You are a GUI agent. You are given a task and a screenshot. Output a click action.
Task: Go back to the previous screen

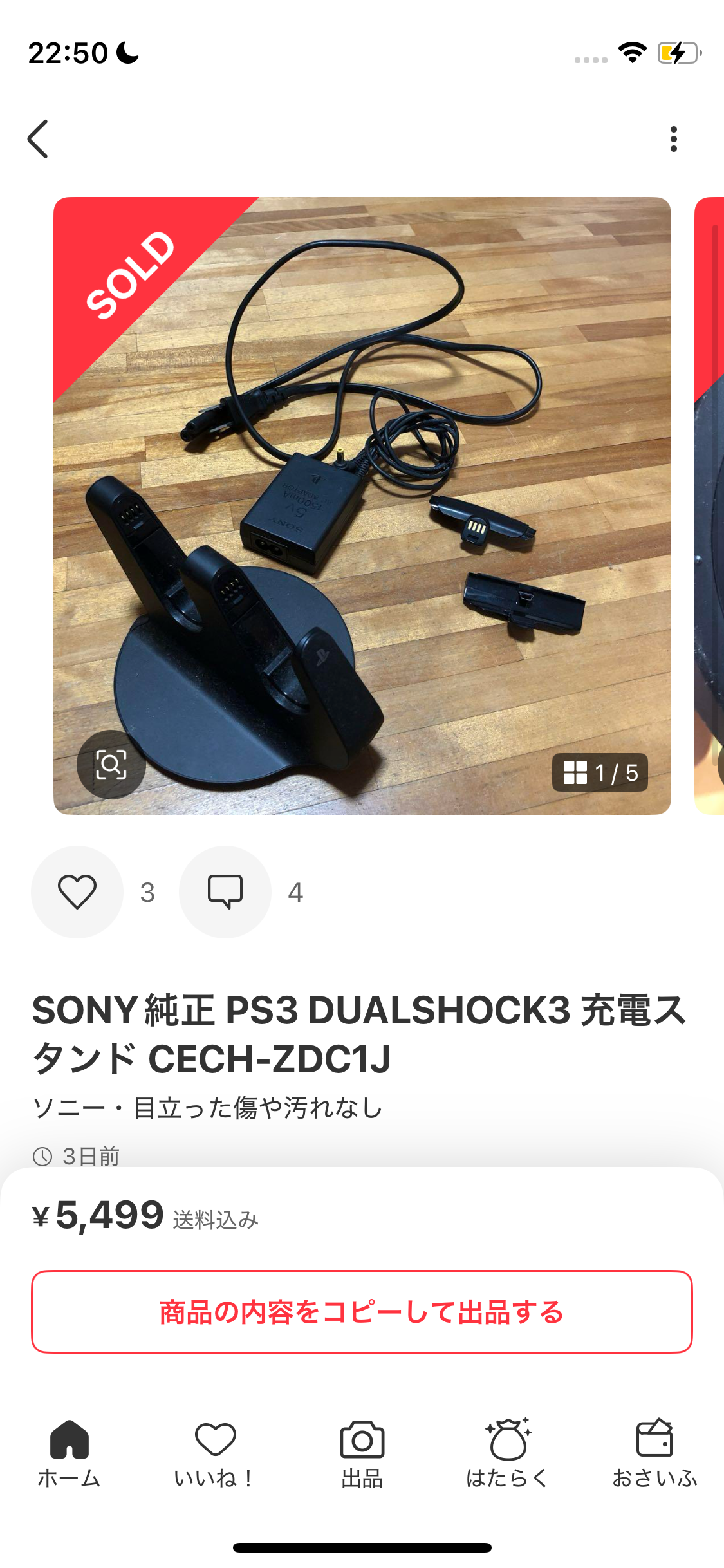tap(38, 138)
